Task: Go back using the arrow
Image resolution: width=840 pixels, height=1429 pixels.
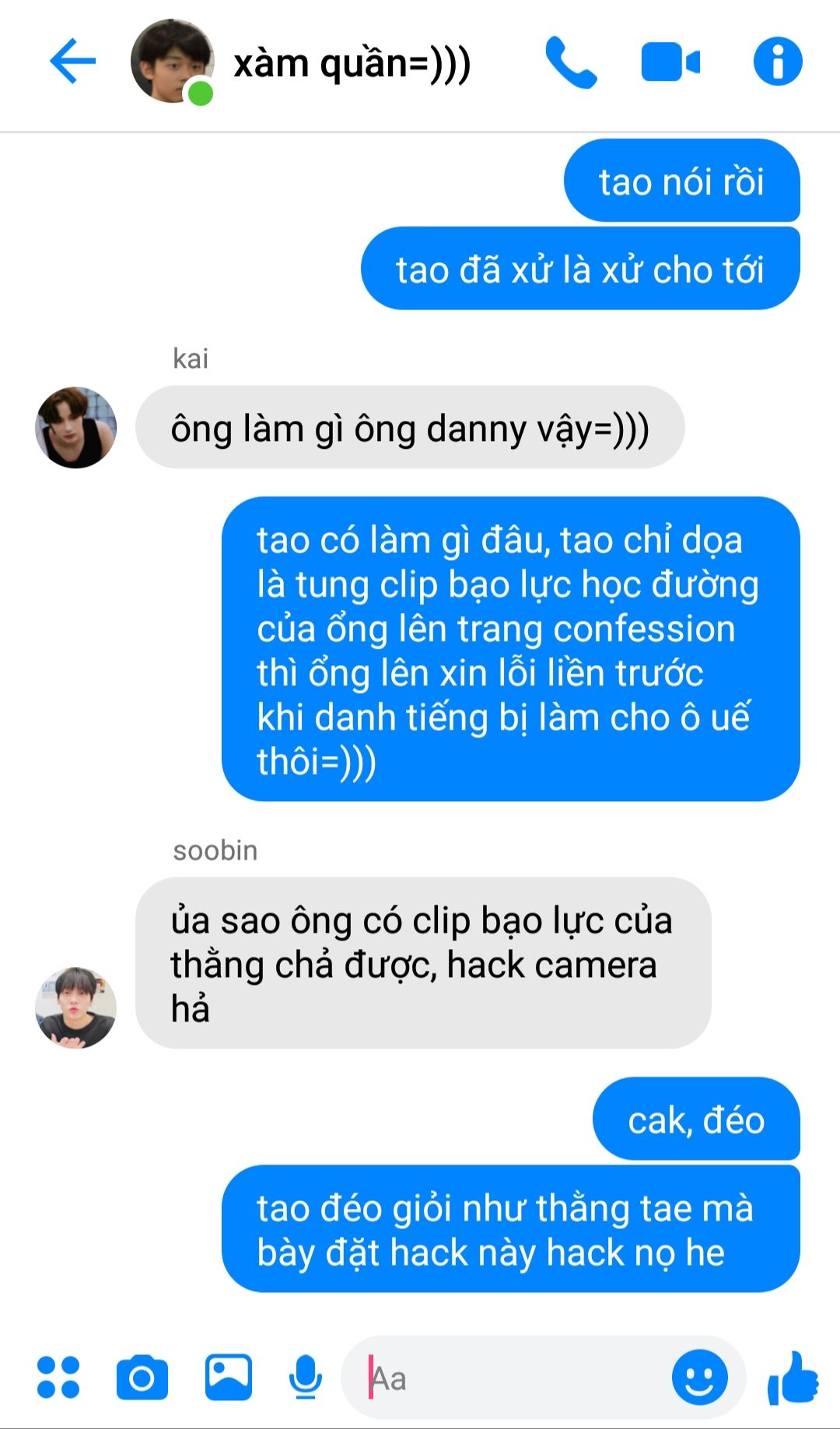Action: [x=72, y=61]
